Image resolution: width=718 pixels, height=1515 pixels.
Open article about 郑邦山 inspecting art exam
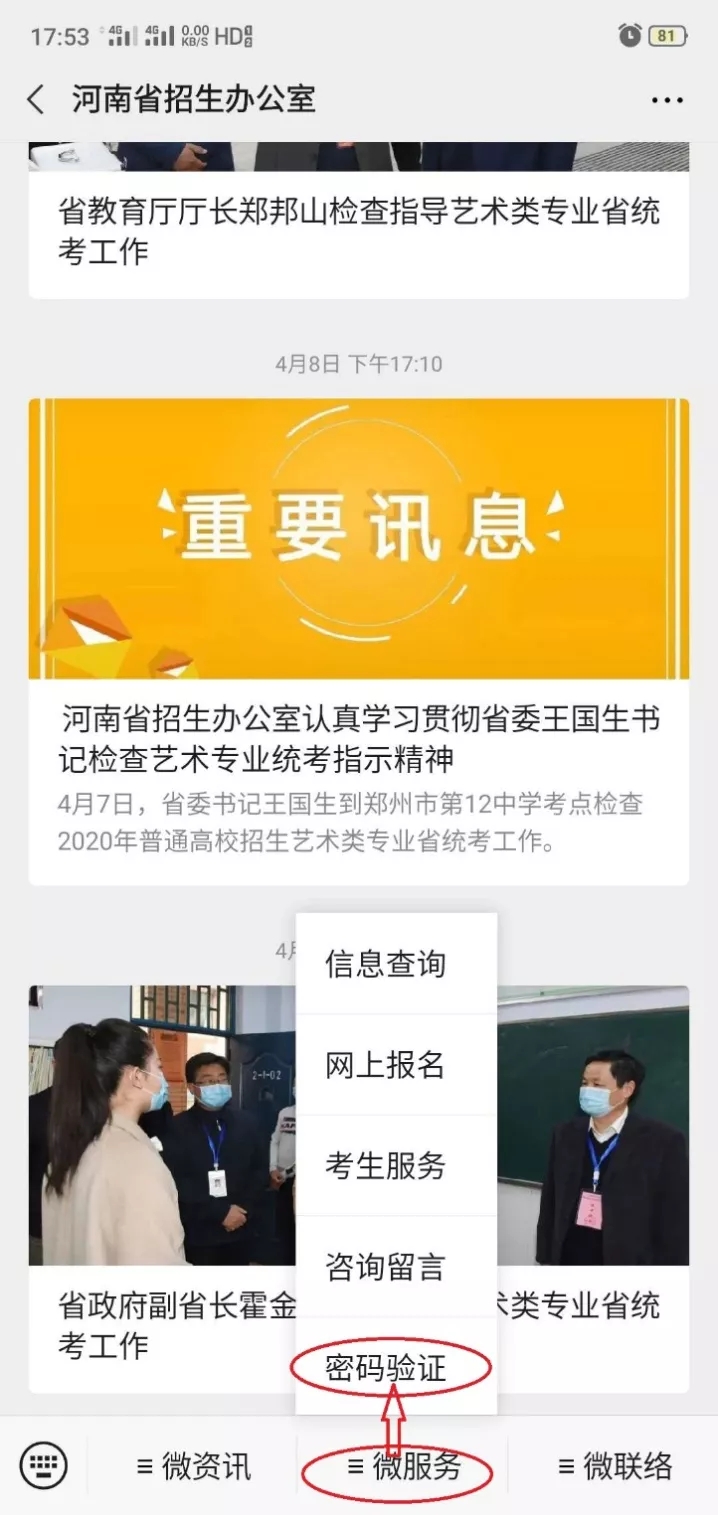pyautogui.click(x=358, y=231)
